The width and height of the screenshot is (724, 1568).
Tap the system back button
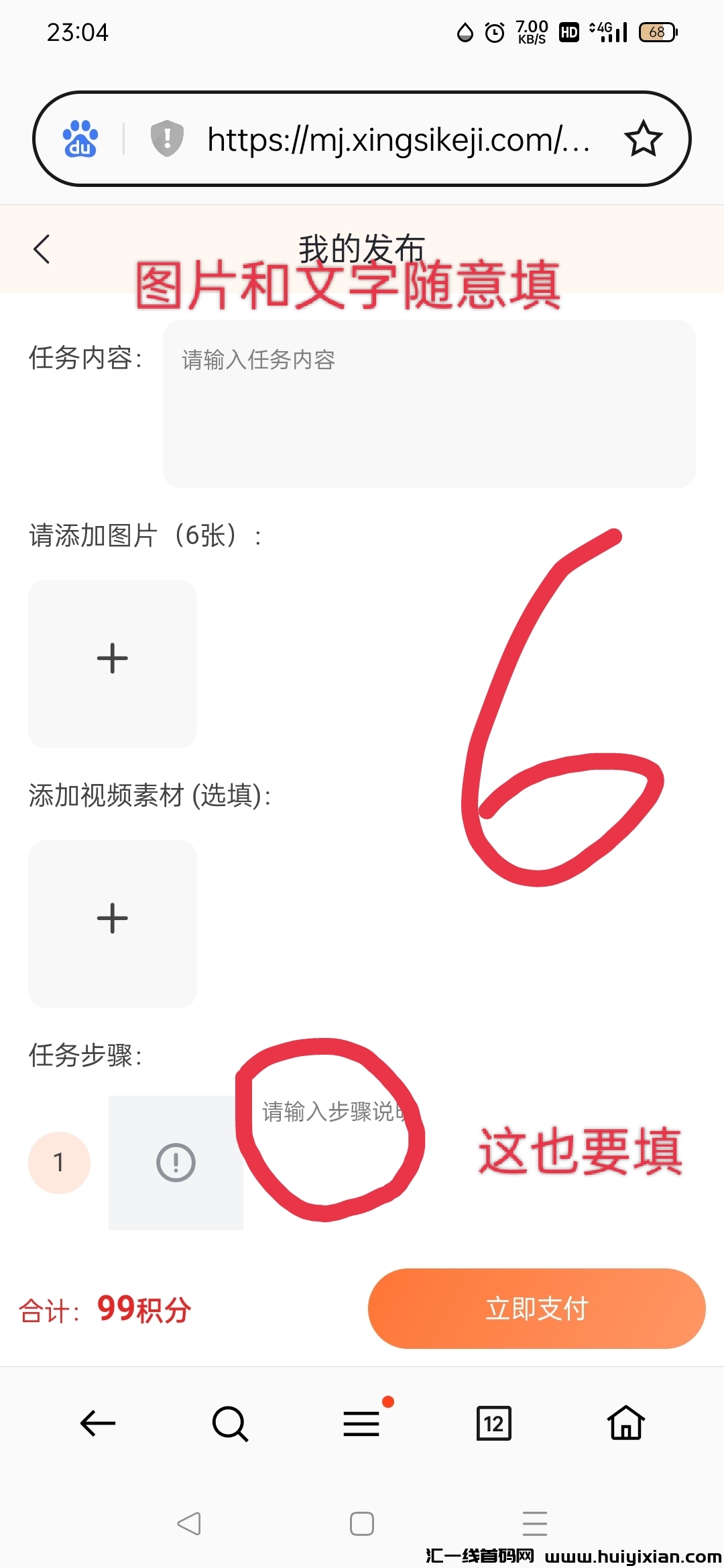point(189,1524)
